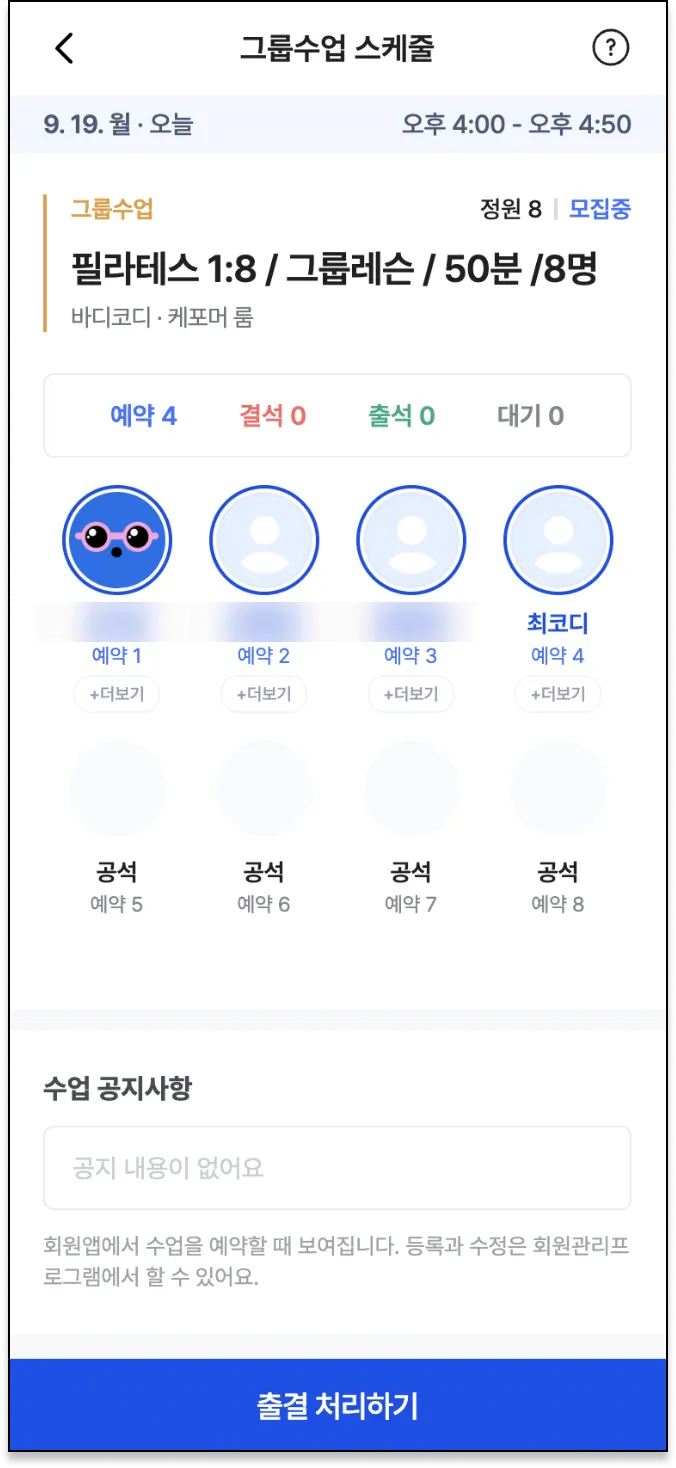Expand 더보기 under 예약 2
This screenshot has width=676, height=1468.
click(x=264, y=694)
